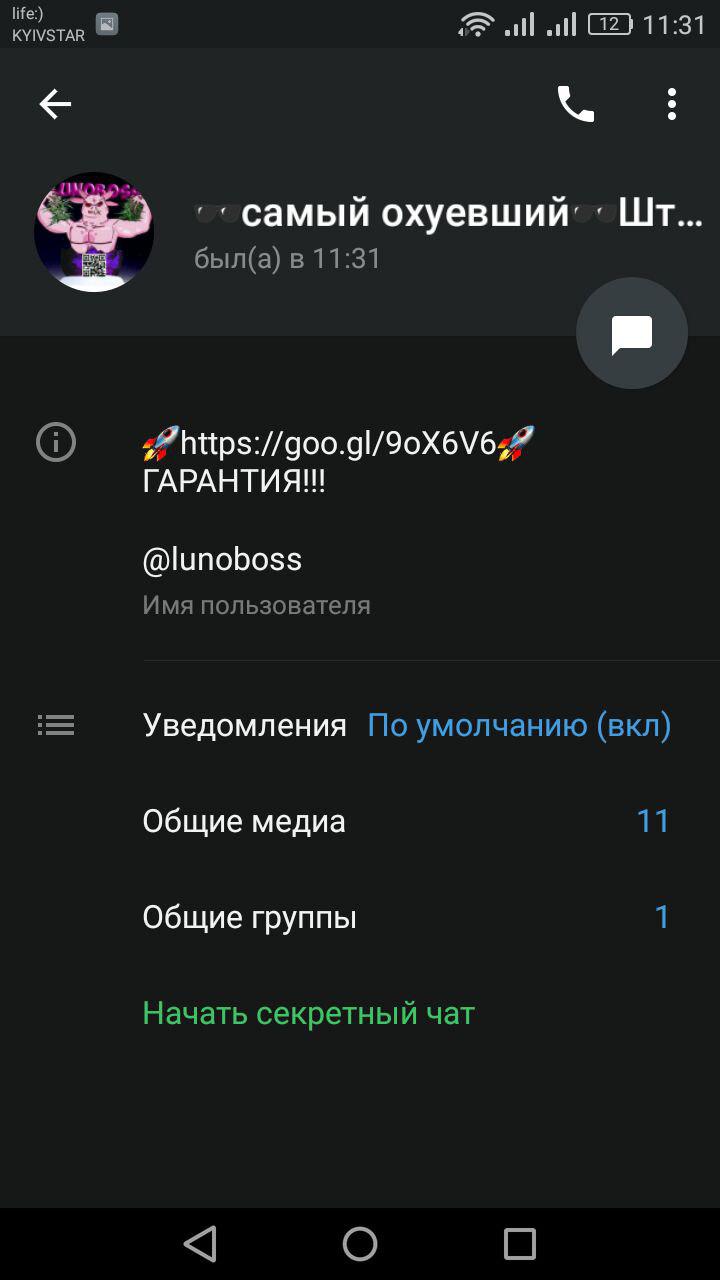This screenshot has width=720, height=1280.
Task: Open the goo.gl link in the bio
Action: 338,443
